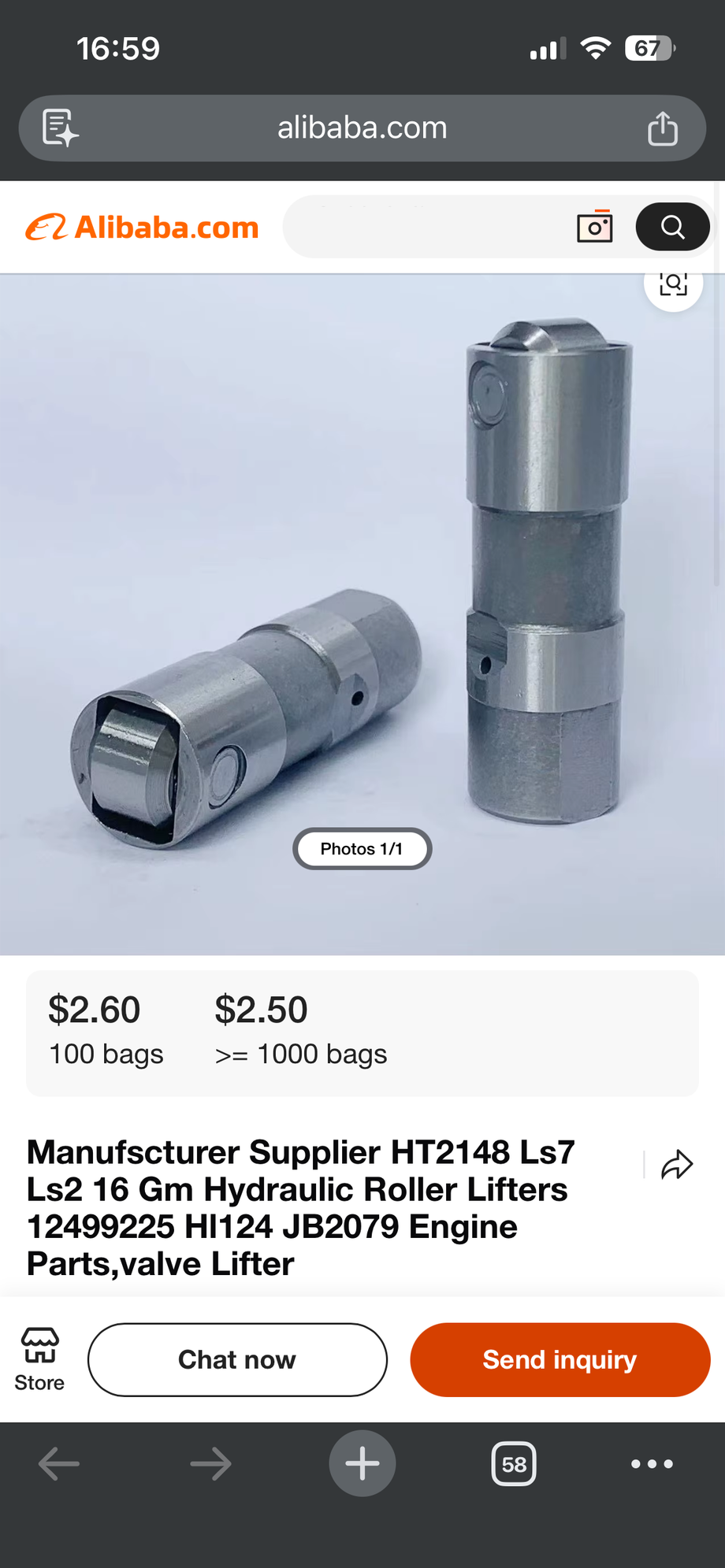Search by image with the camera icon
The height and width of the screenshot is (1568, 725).
[x=595, y=227]
